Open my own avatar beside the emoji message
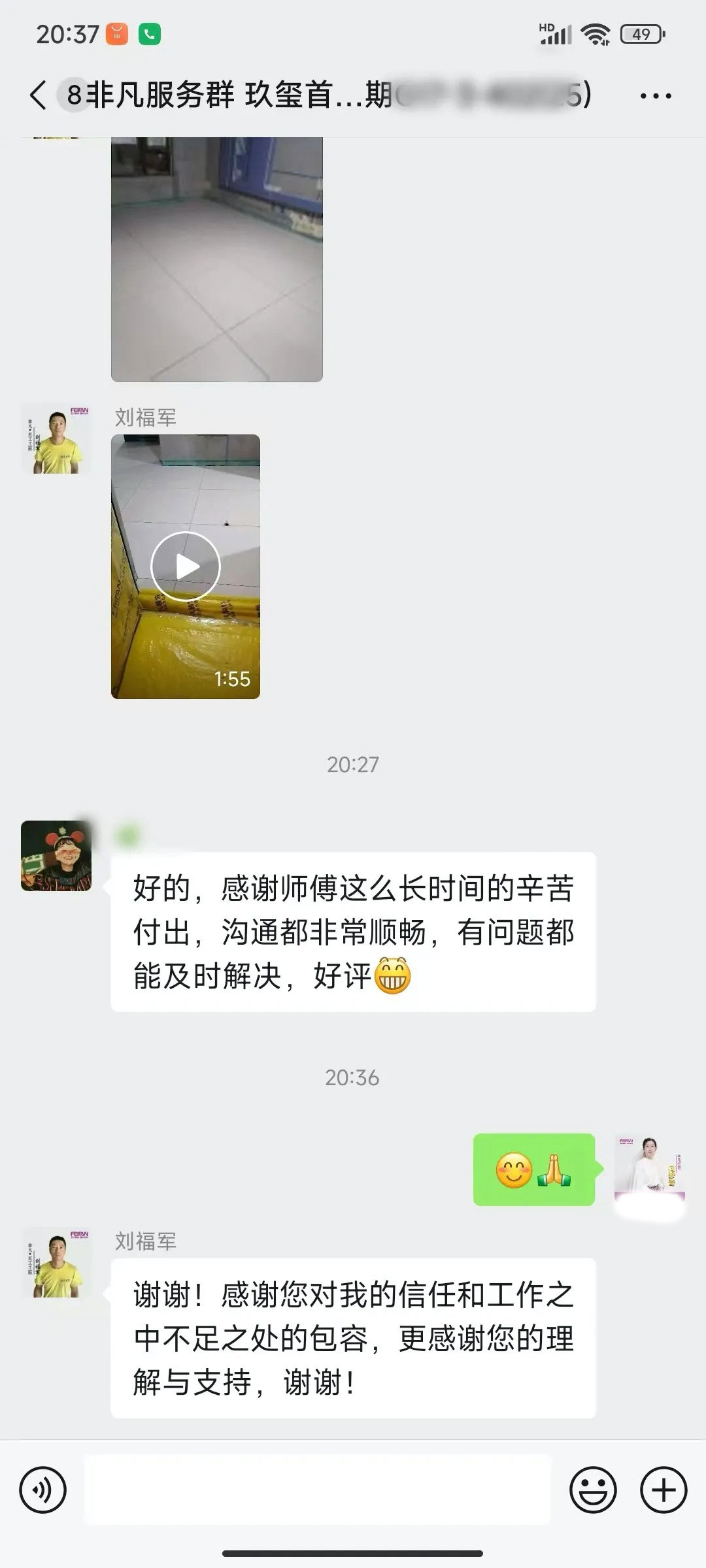 click(x=649, y=1168)
